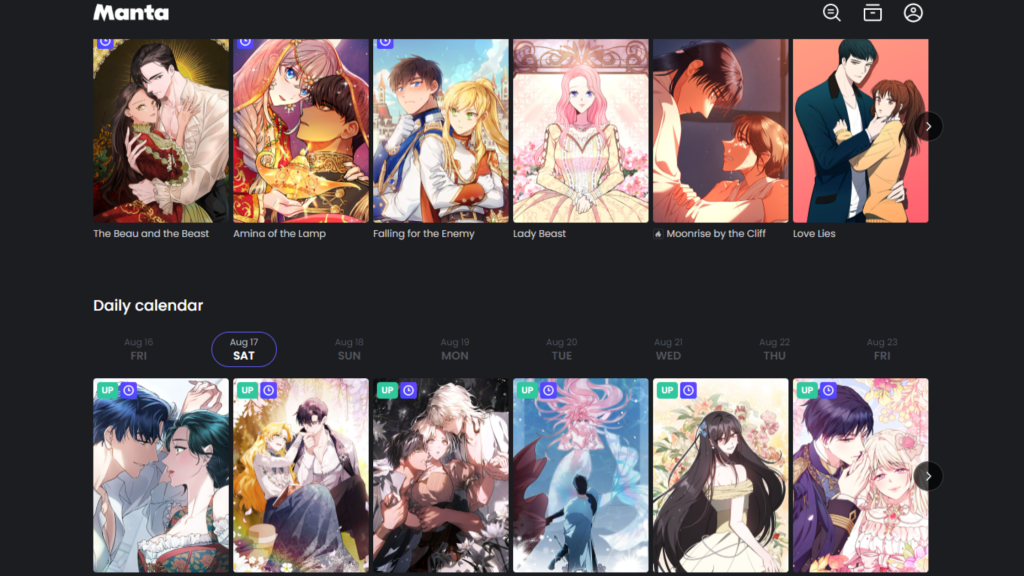Switch calendar to Aug 19 MON
This screenshot has height=576, width=1024.
coord(455,349)
